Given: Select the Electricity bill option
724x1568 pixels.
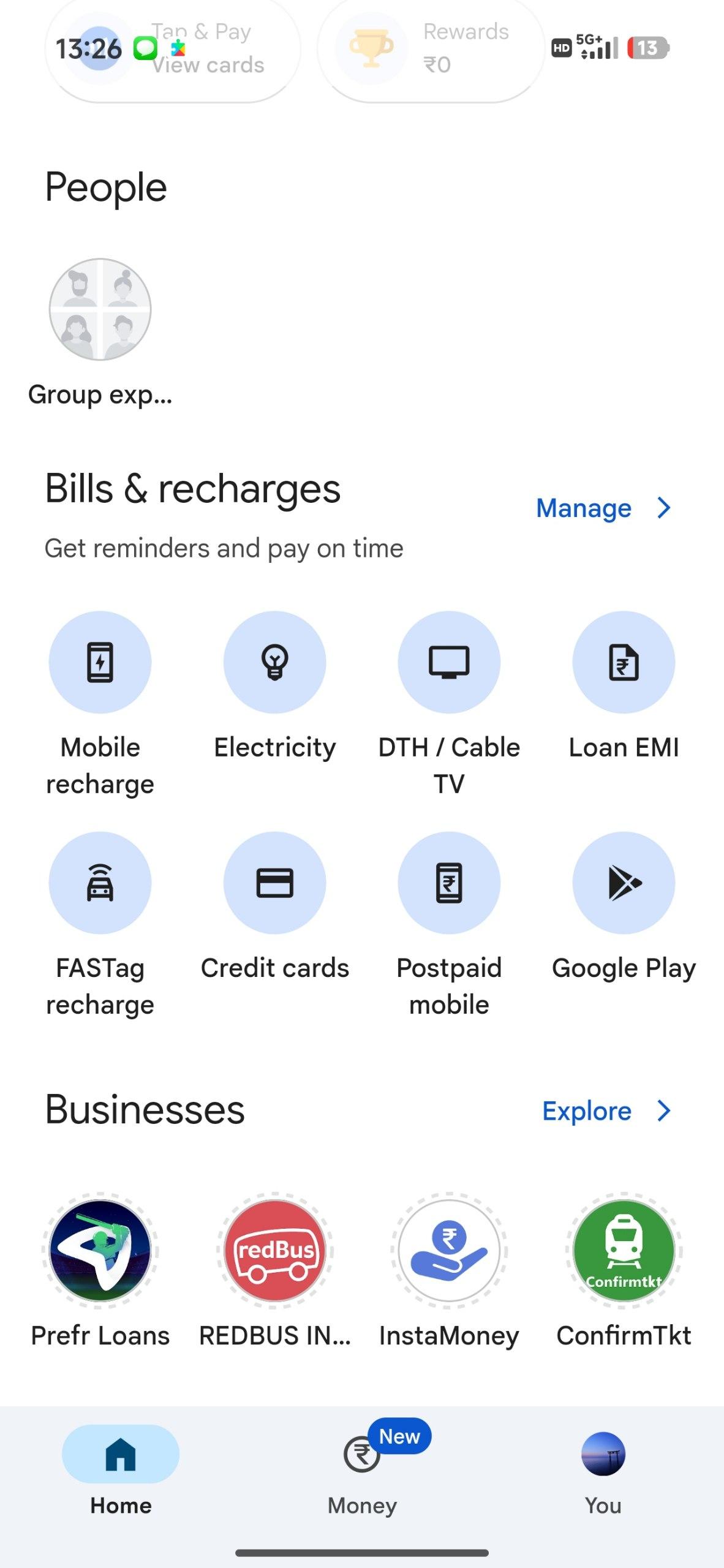Looking at the screenshot, I should click(274, 663).
